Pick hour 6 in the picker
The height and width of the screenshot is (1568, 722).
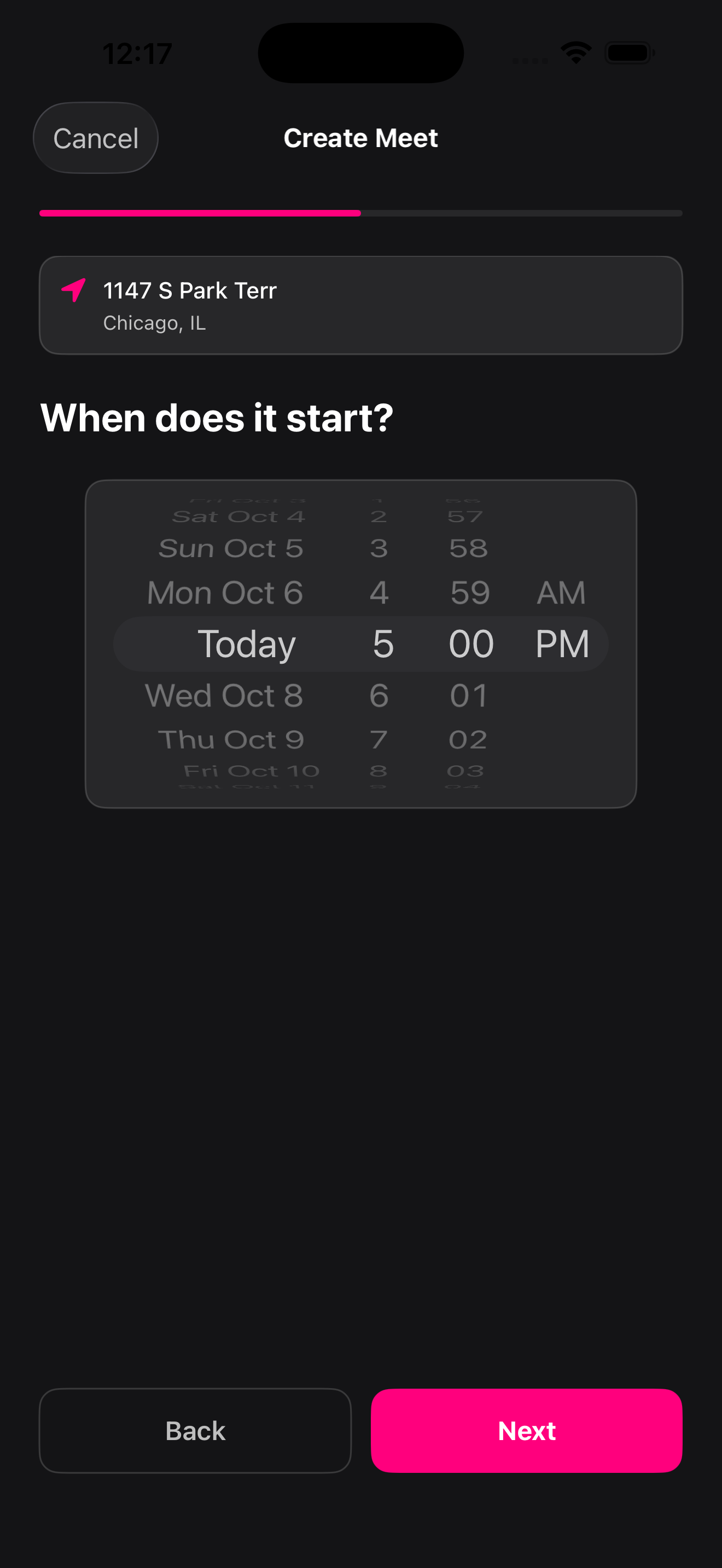379,695
